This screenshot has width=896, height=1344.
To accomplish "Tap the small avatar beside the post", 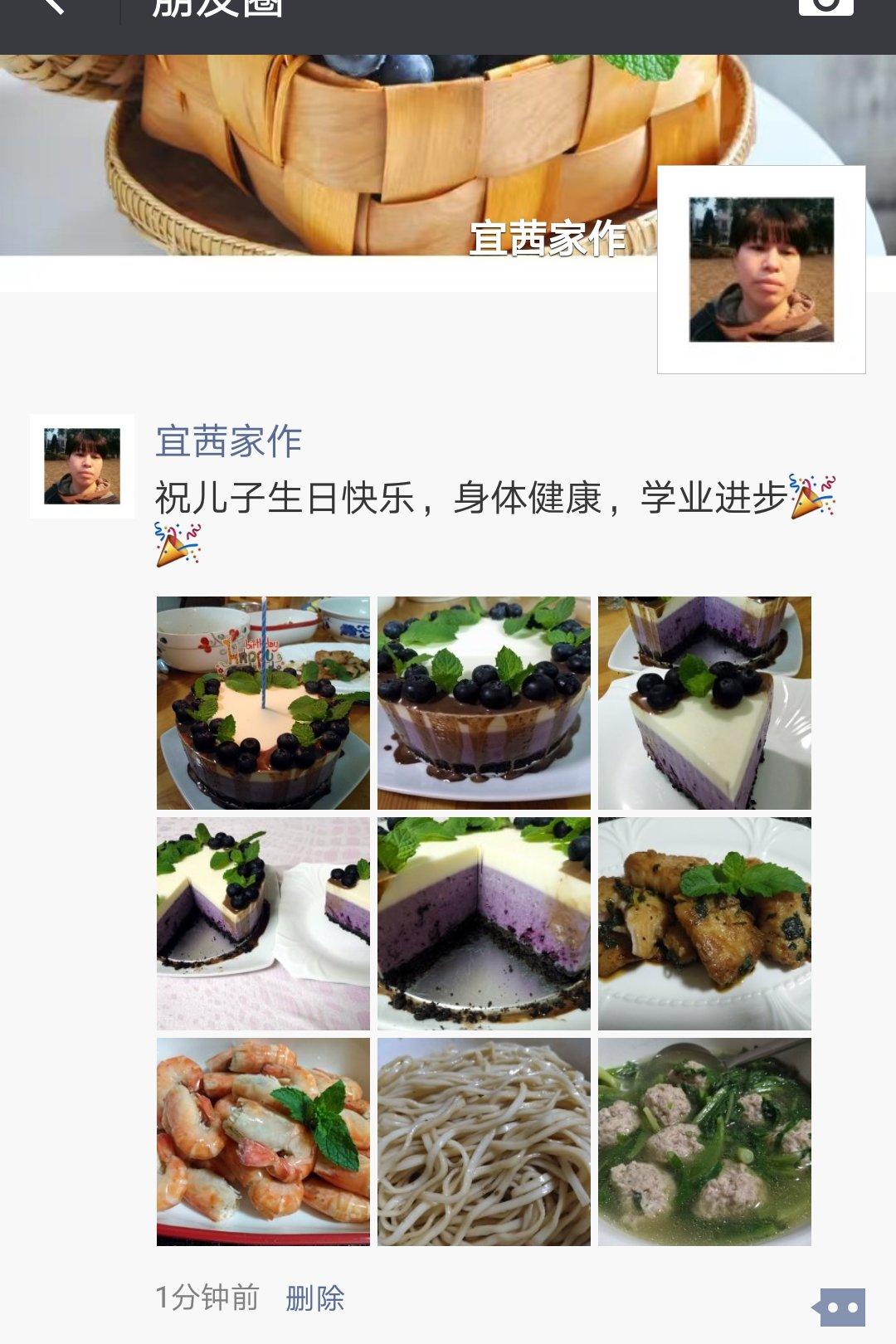I will pyautogui.click(x=82, y=466).
